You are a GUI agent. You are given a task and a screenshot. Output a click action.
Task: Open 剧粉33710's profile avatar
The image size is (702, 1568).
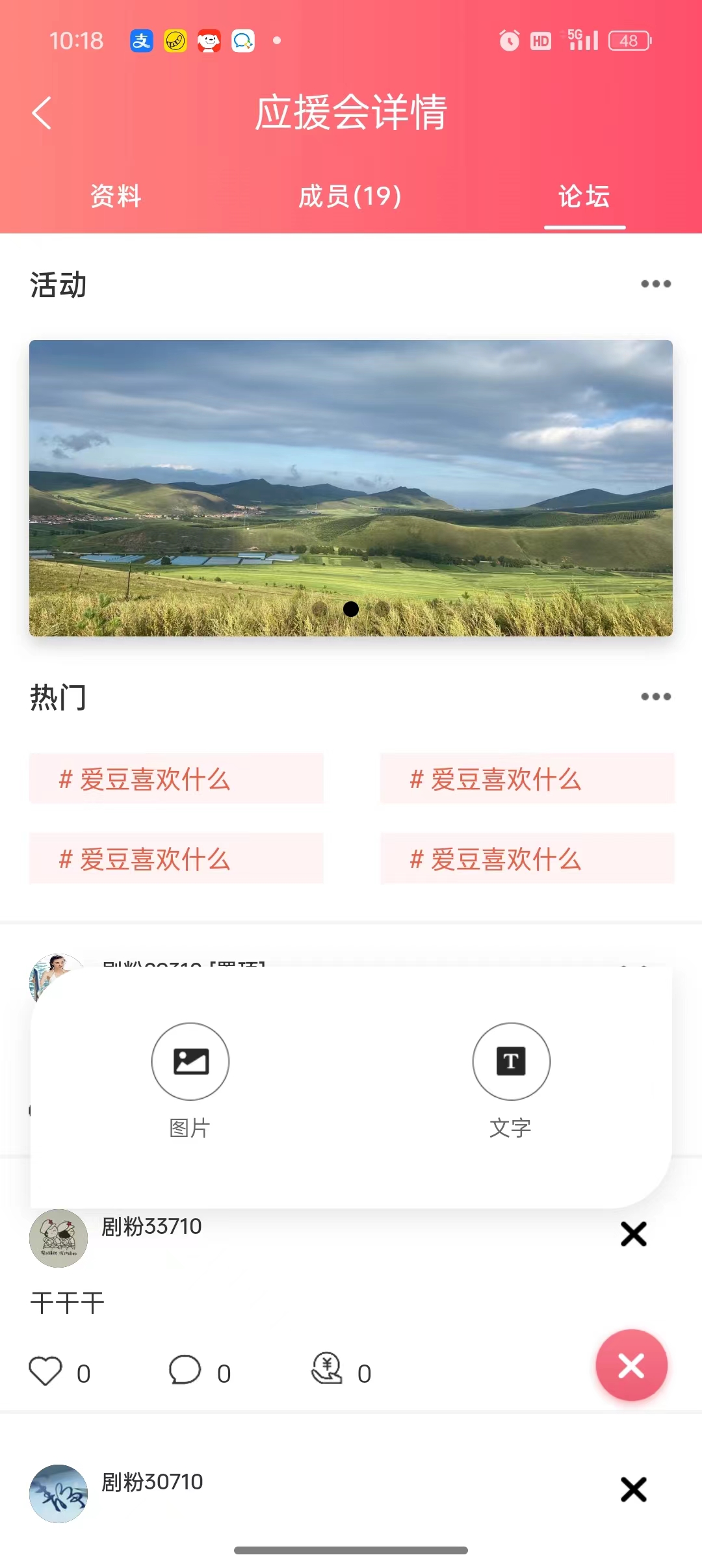[58, 1238]
